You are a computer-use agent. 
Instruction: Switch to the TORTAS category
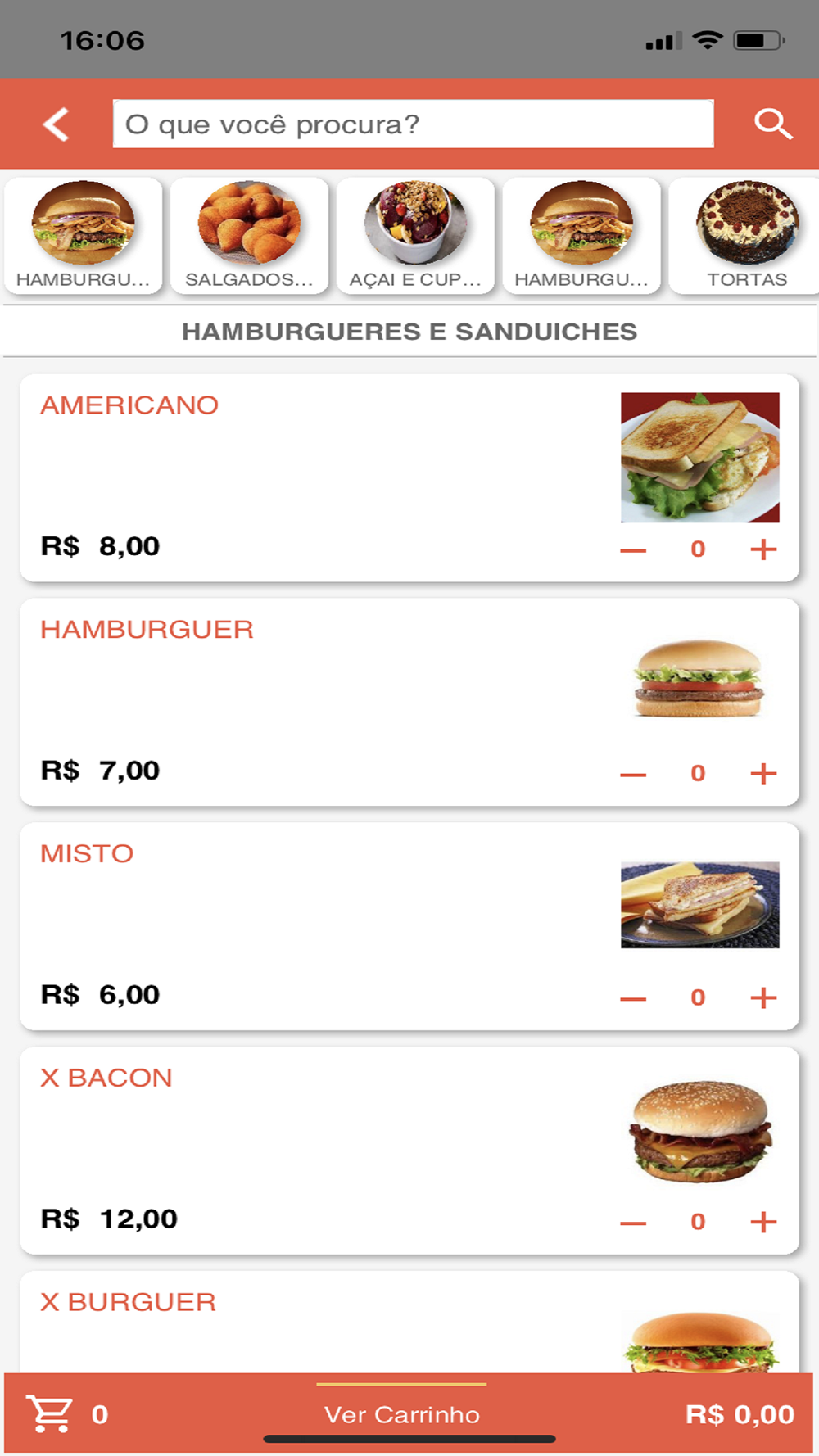pos(746,236)
